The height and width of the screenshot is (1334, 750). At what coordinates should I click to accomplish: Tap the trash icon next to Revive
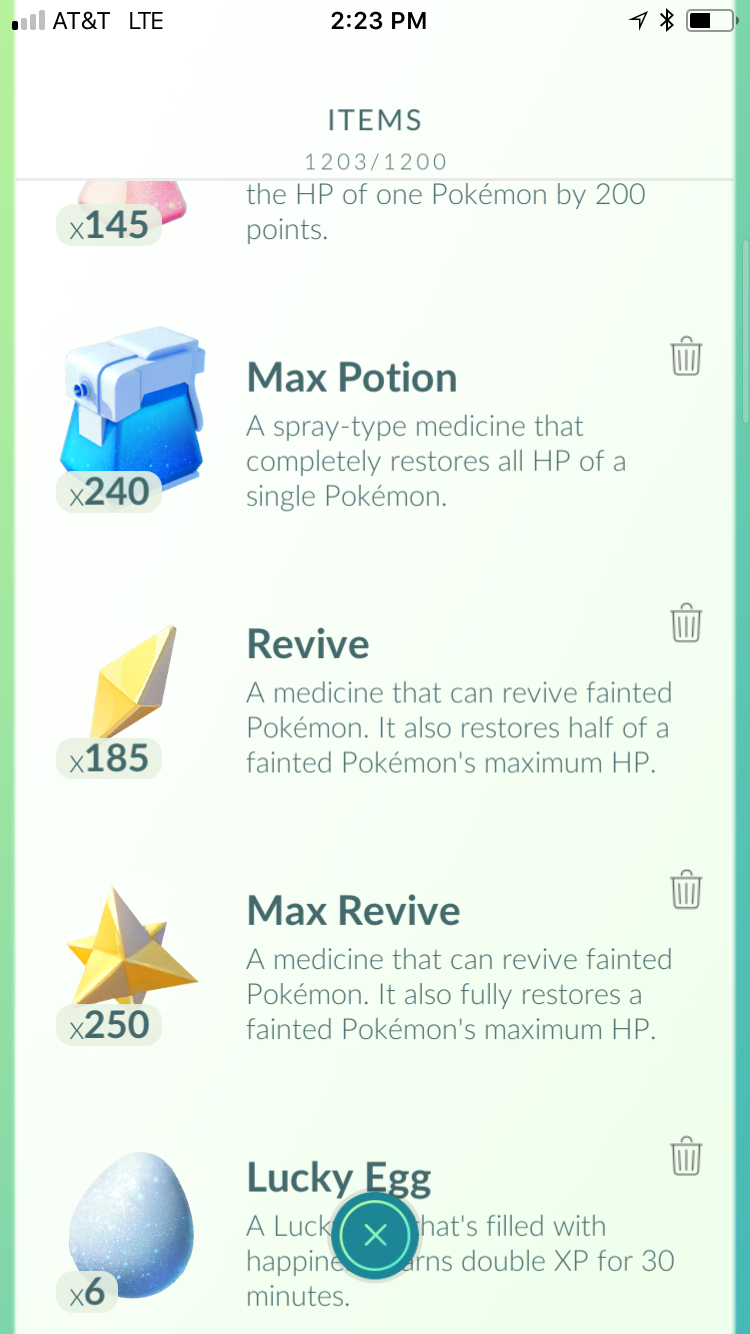[x=686, y=622]
